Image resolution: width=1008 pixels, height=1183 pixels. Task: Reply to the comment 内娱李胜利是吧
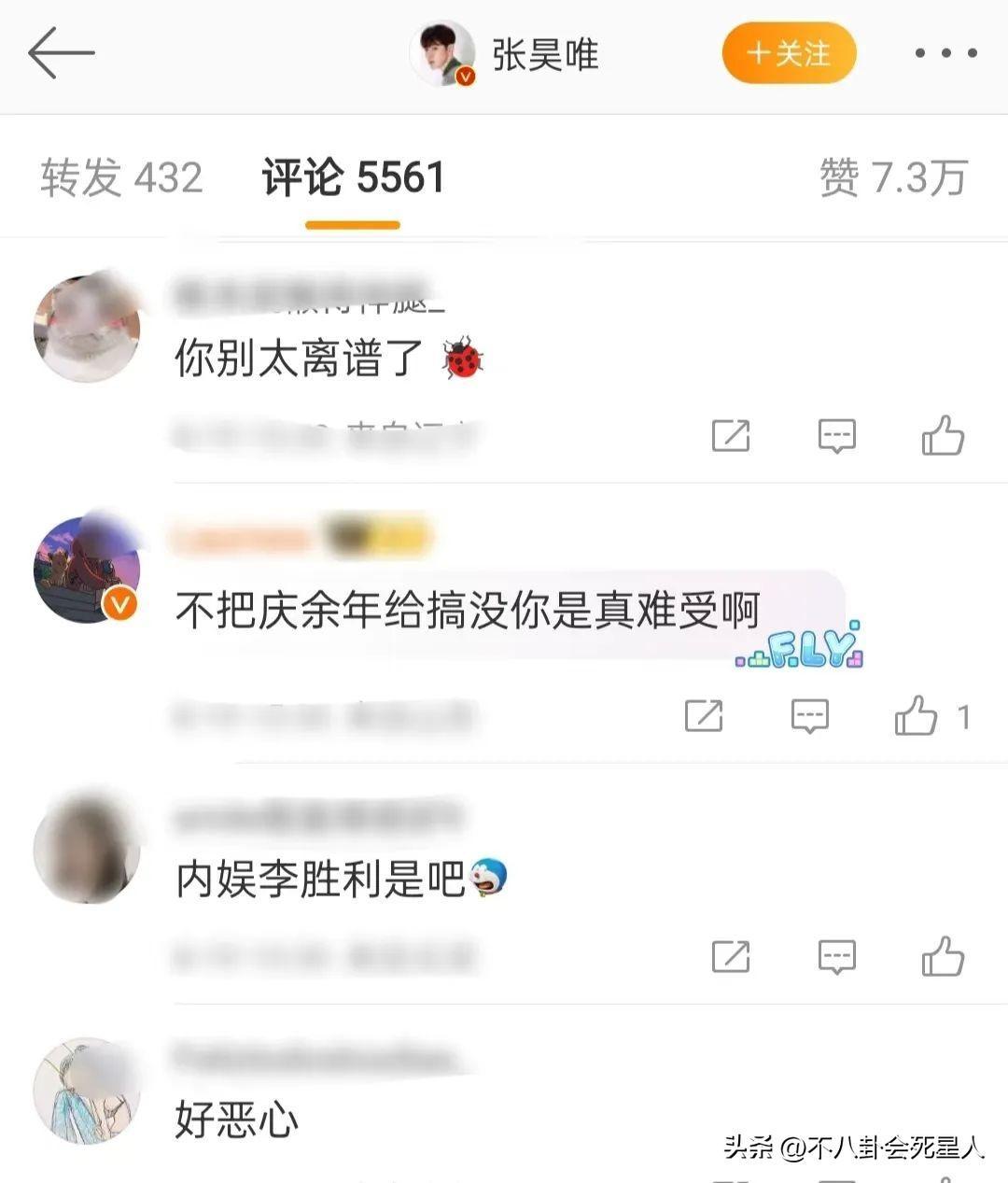836,956
